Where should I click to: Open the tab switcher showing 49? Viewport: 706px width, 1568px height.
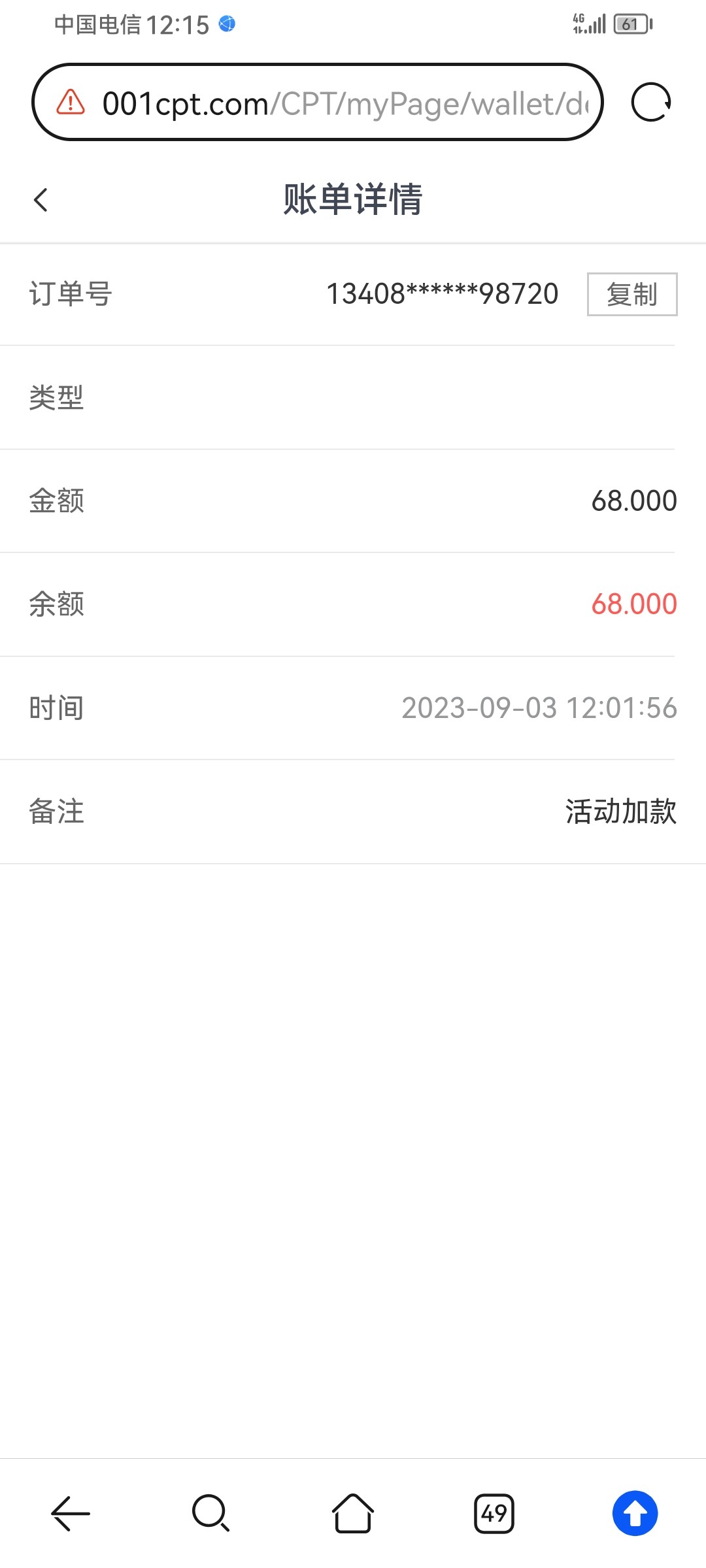tap(494, 1513)
